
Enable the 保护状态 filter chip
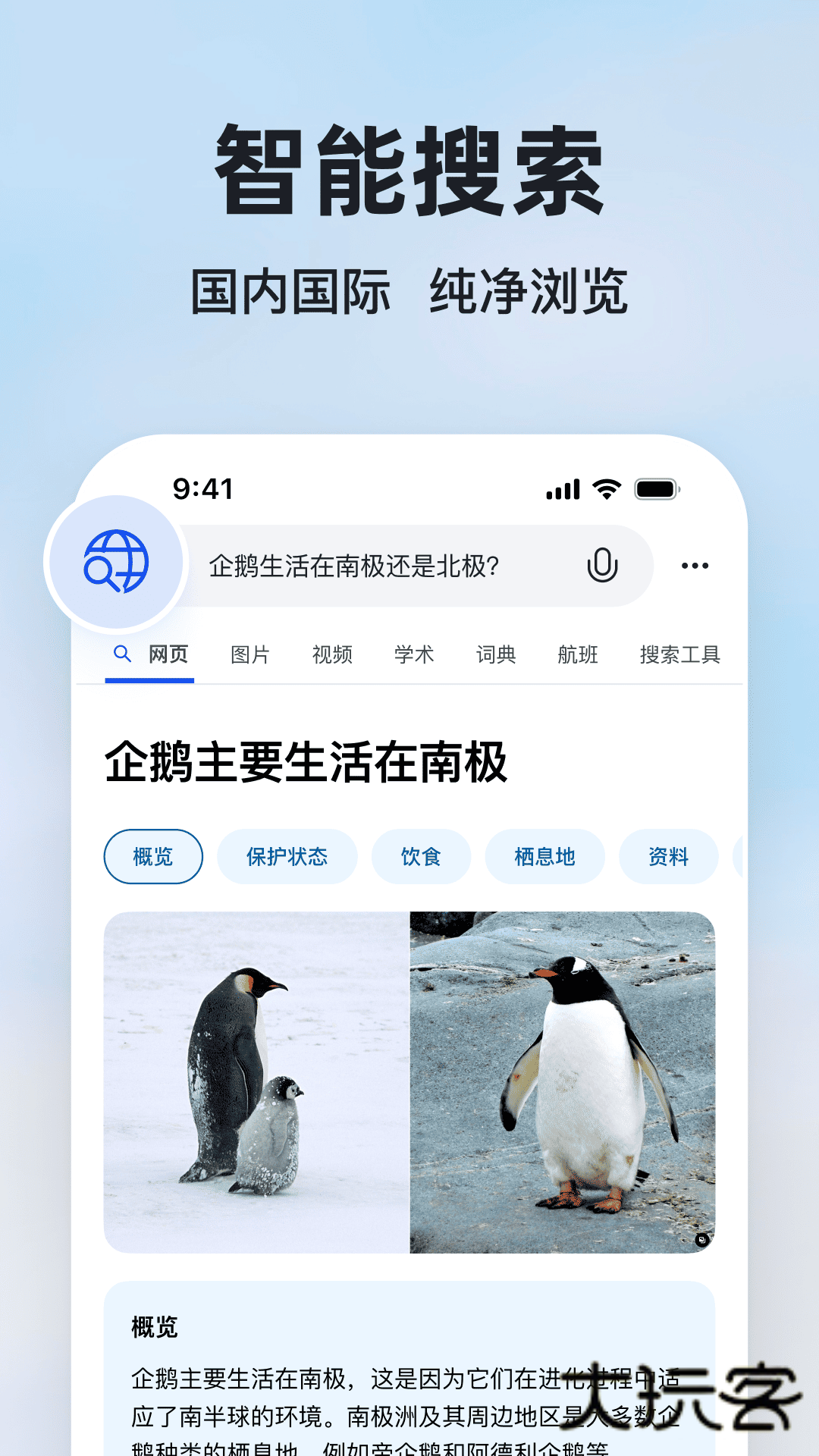(x=287, y=856)
